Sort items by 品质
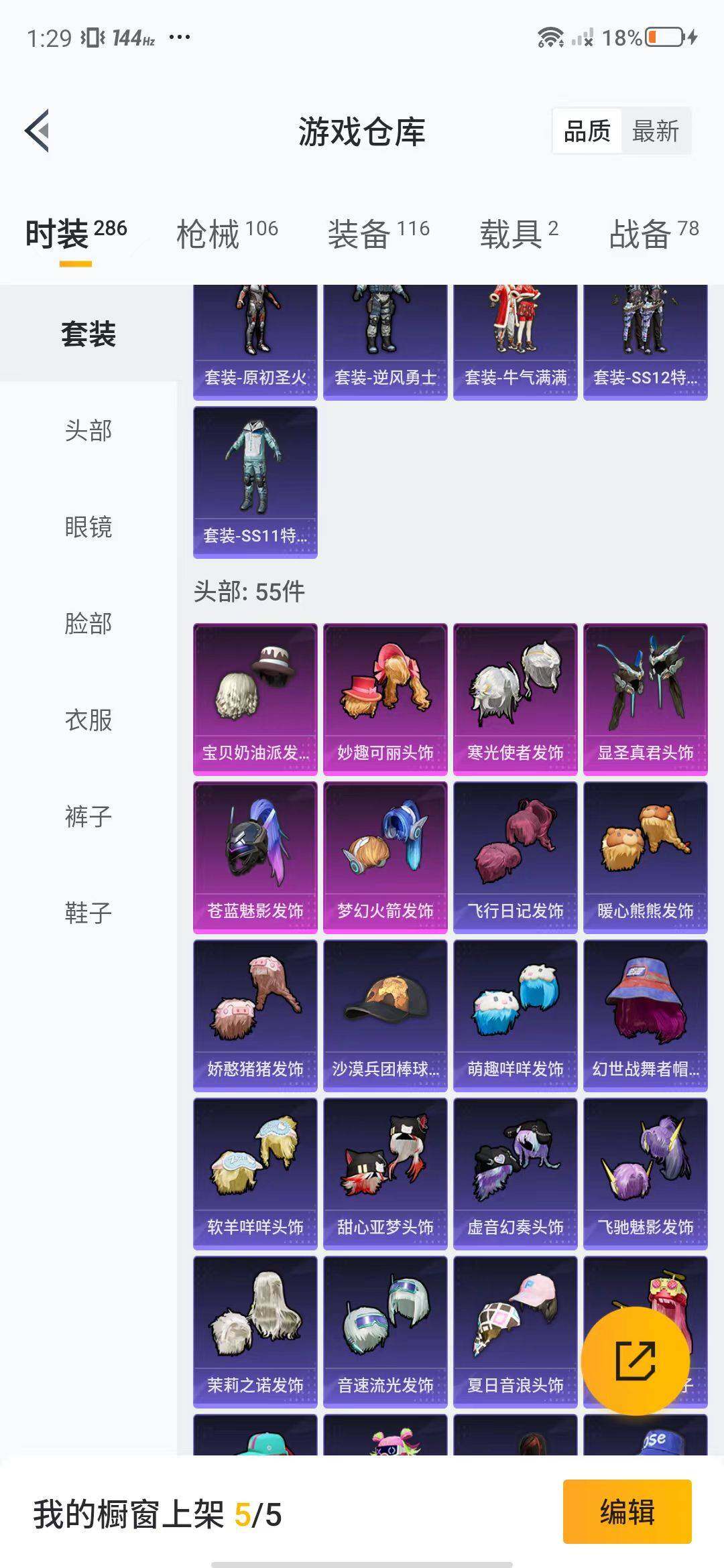 [587, 131]
